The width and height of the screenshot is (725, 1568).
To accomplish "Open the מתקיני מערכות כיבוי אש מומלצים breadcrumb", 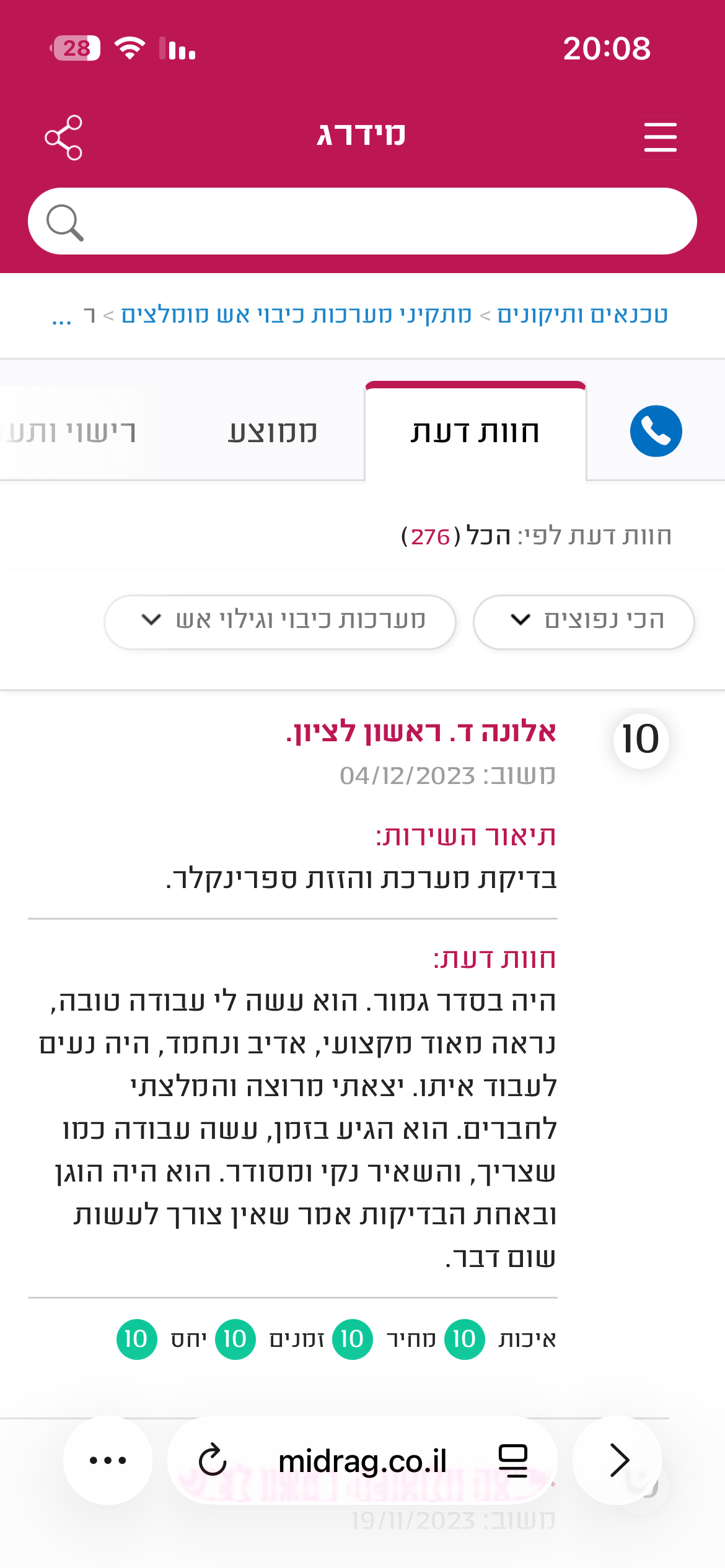I will (296, 315).
